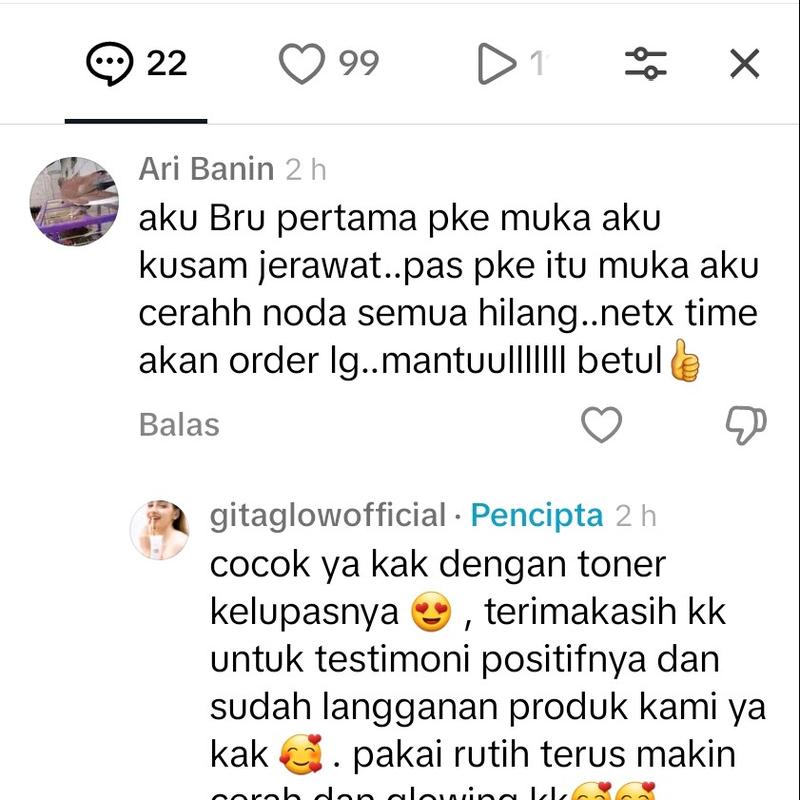Like Ari Banin's comment

click(x=602, y=425)
